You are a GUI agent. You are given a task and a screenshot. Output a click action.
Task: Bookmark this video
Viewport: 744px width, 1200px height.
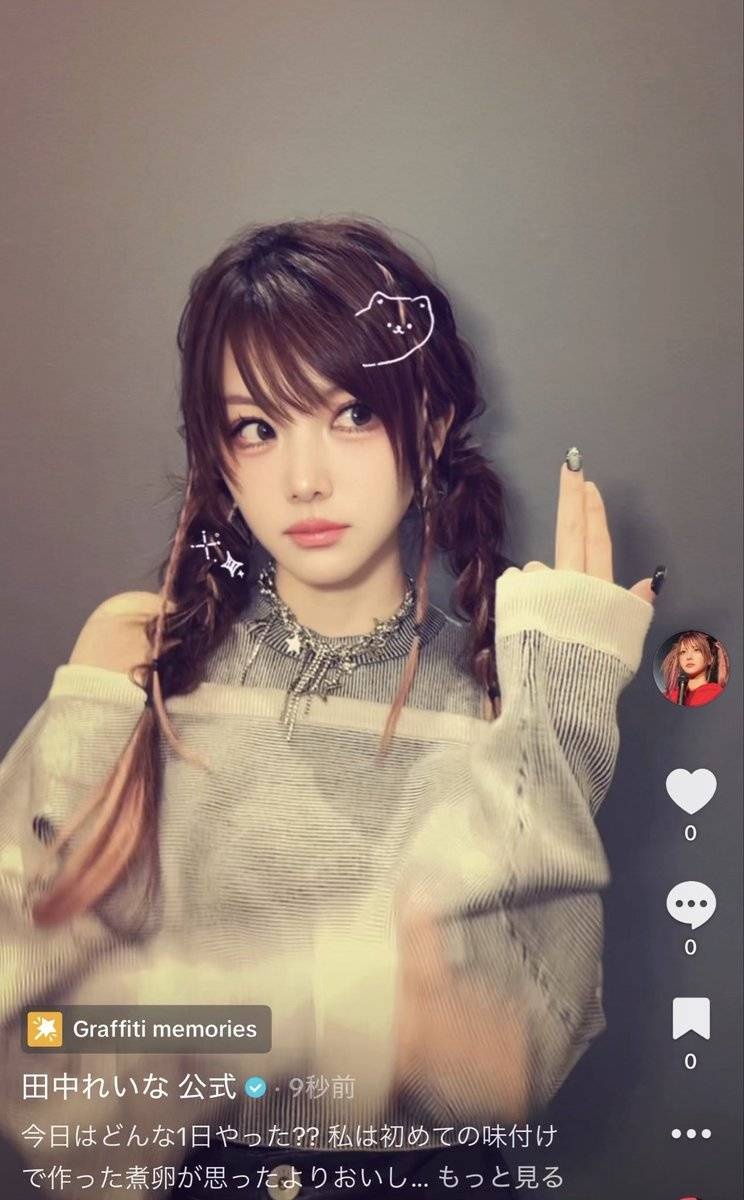[691, 1019]
